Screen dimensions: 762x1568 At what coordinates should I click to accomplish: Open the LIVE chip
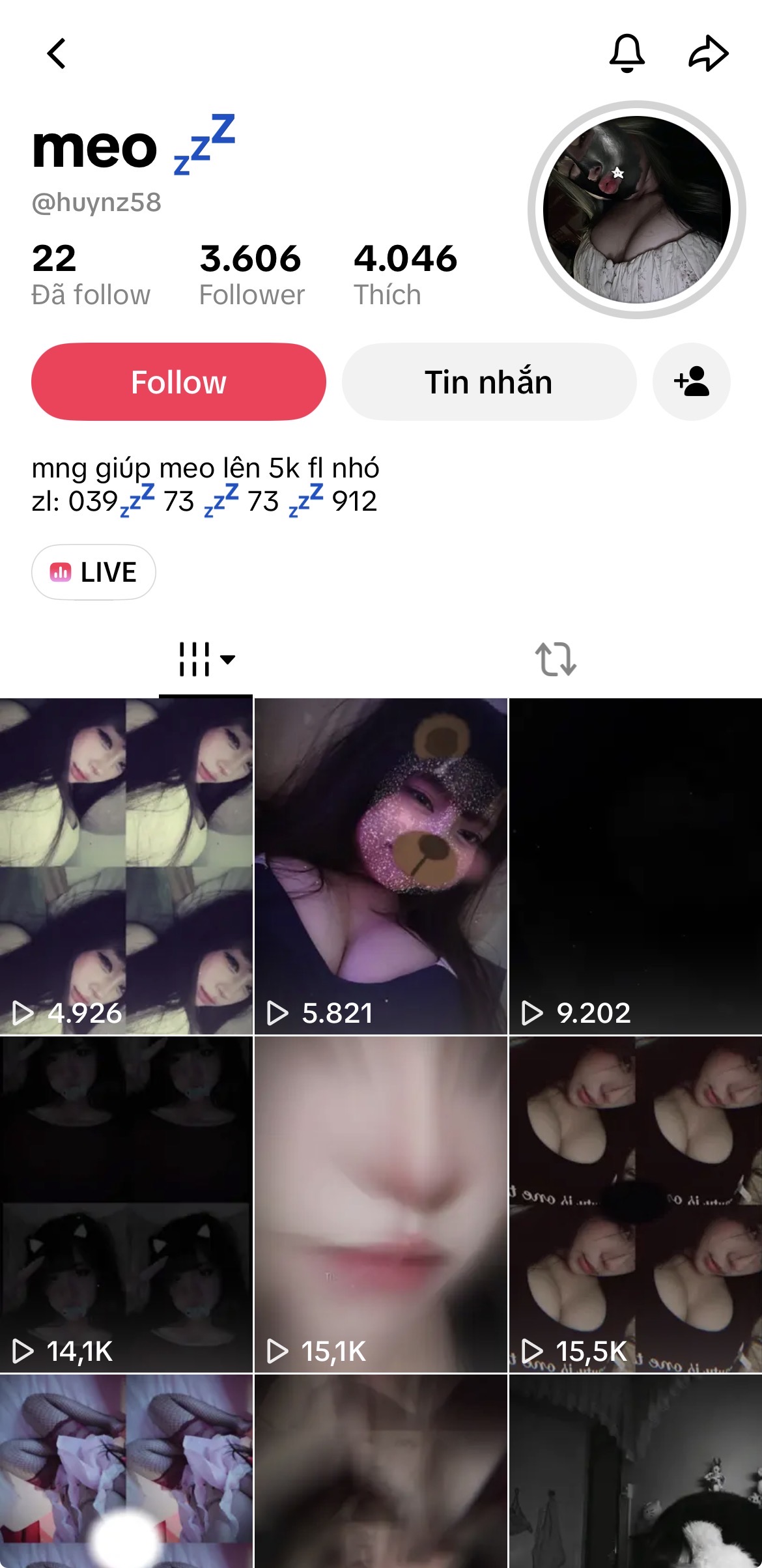coord(94,572)
